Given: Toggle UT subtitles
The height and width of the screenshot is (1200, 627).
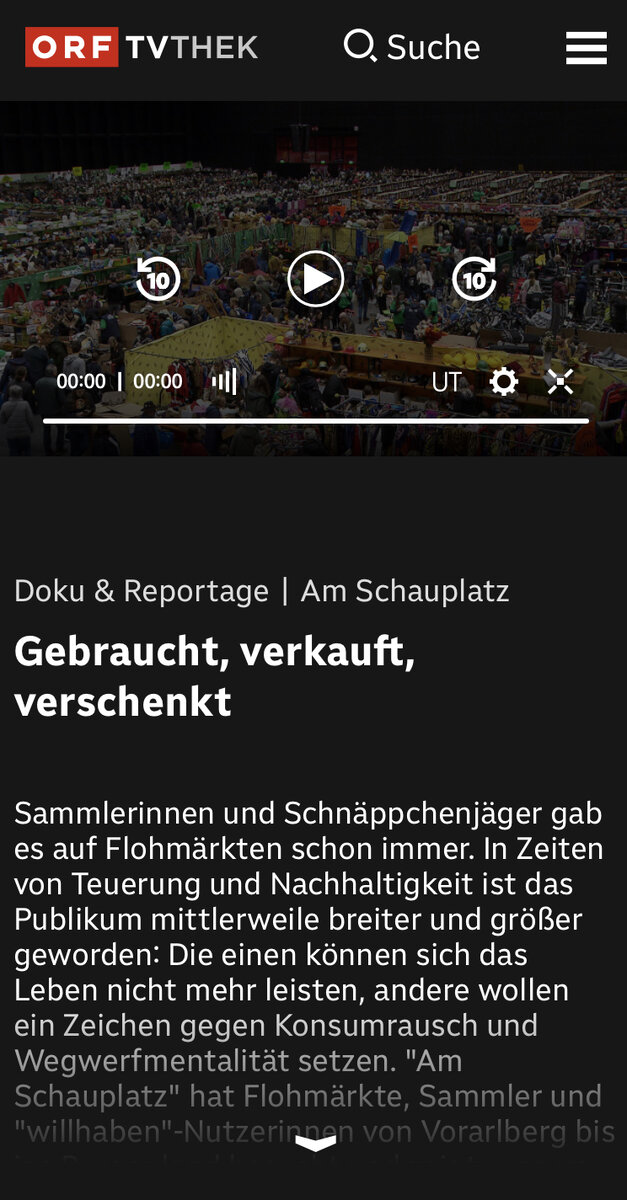Looking at the screenshot, I should click(446, 382).
